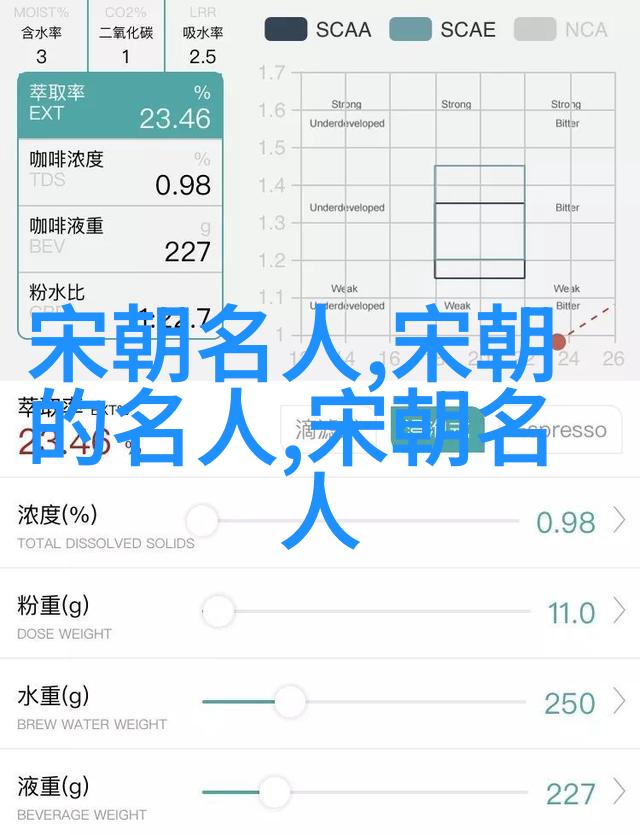Open the chevron next to 227
Screen dimensions: 640x835
click(620, 793)
